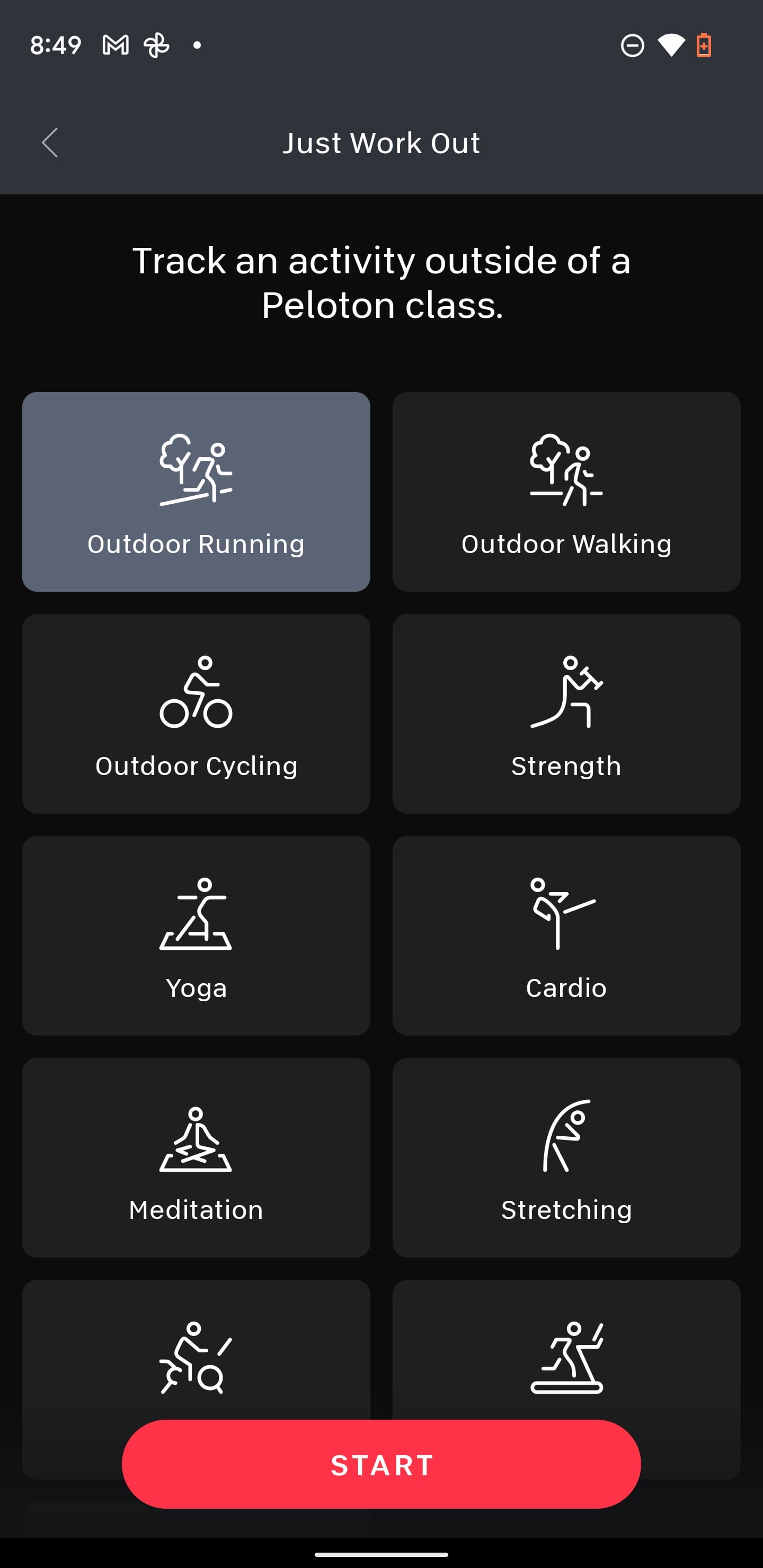This screenshot has height=1568, width=763.
Task: Go back from Just Work Out
Action: (x=50, y=143)
